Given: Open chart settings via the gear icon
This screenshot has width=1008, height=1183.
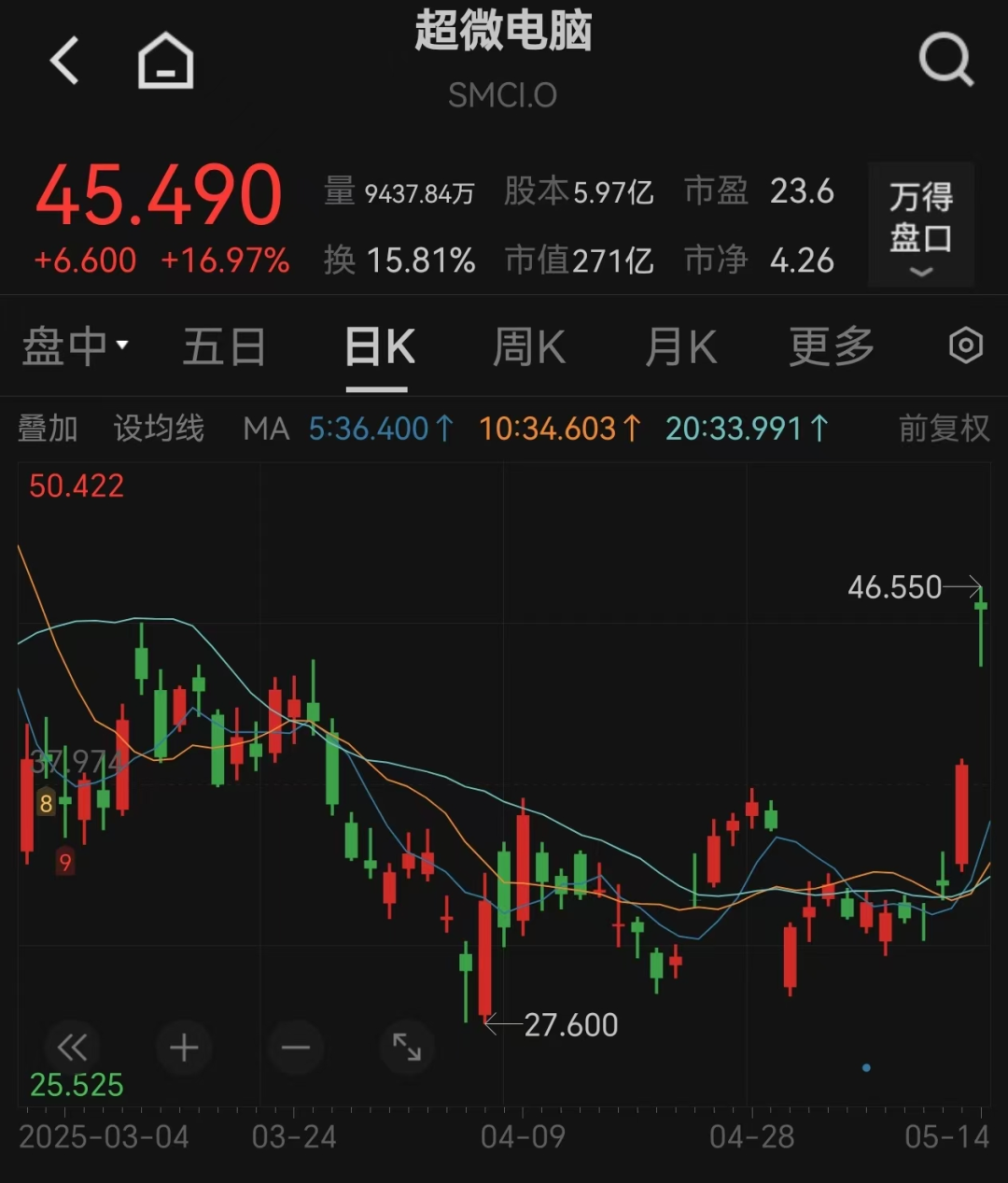Looking at the screenshot, I should click(965, 345).
